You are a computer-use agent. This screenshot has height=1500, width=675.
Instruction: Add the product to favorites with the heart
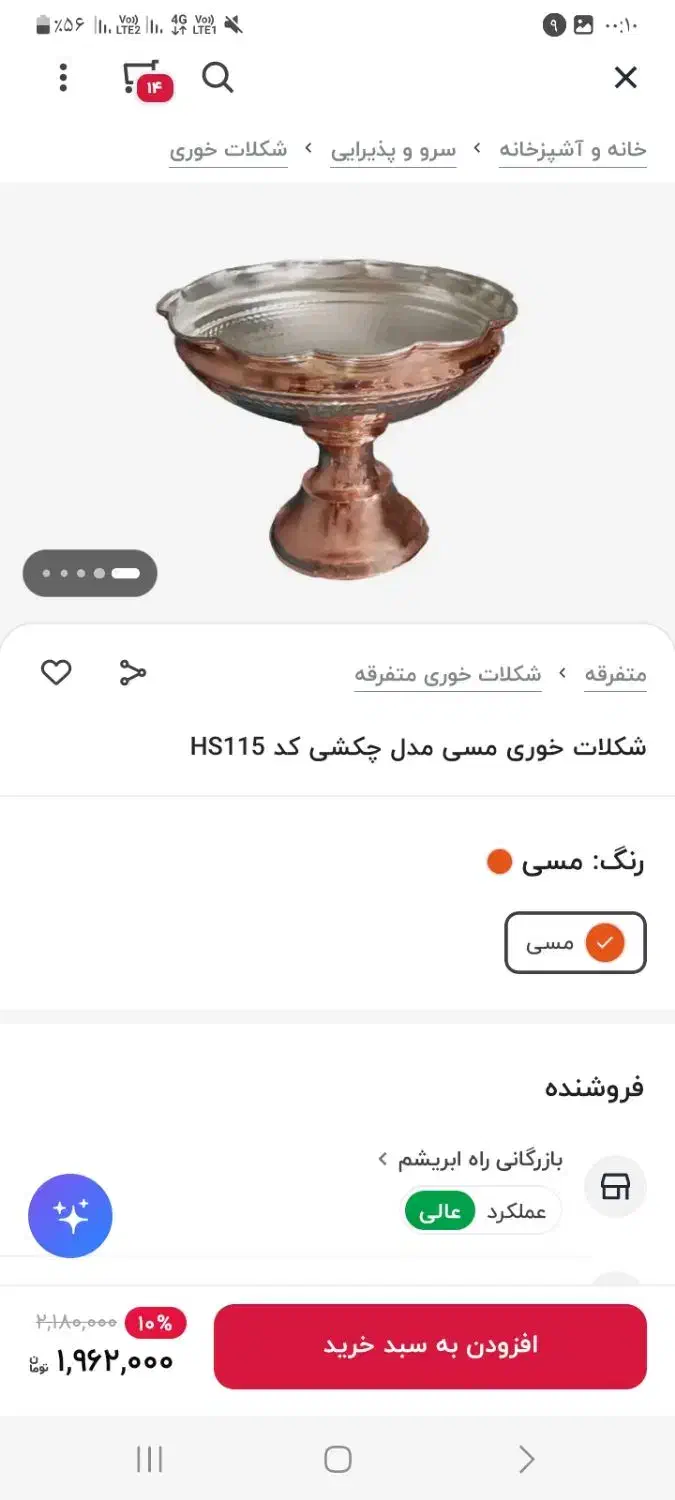tap(56, 672)
